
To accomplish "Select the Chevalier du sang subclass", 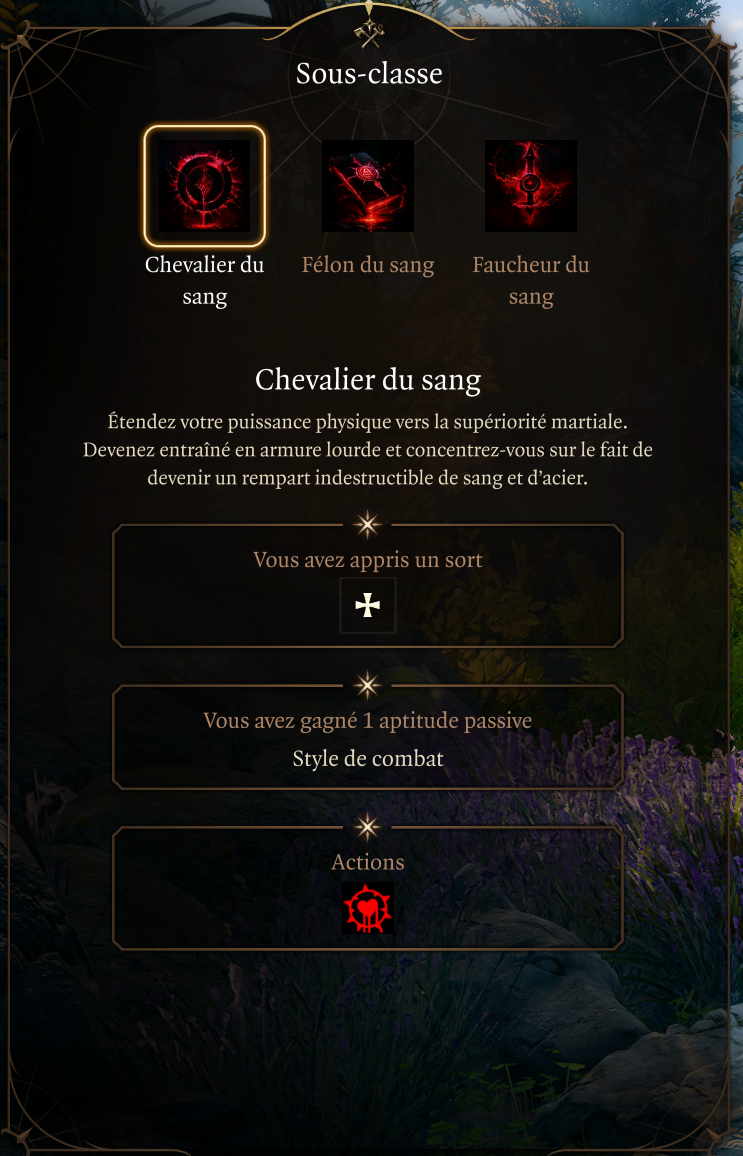I will (x=205, y=186).
